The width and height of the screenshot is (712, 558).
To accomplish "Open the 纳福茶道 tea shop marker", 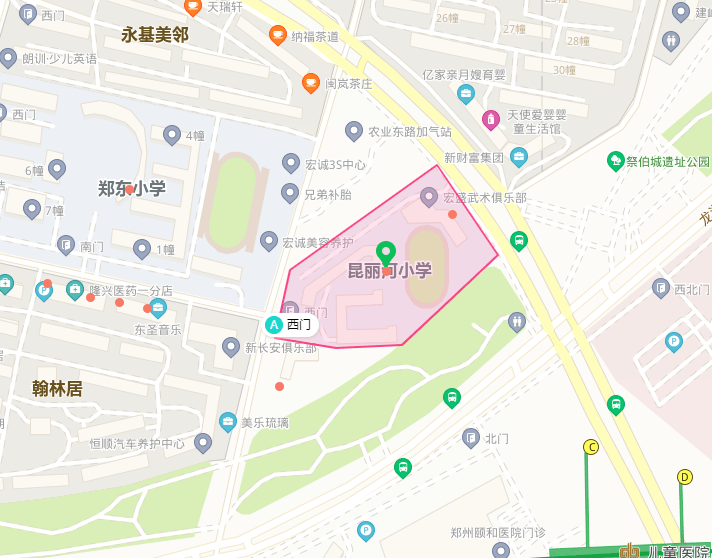I will pos(278,36).
